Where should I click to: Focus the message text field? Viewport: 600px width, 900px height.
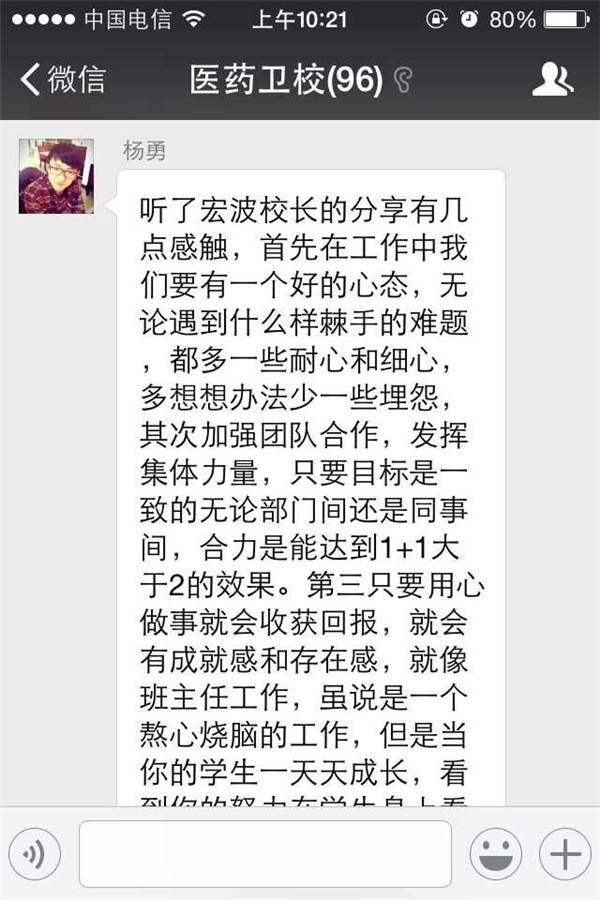(x=265, y=854)
